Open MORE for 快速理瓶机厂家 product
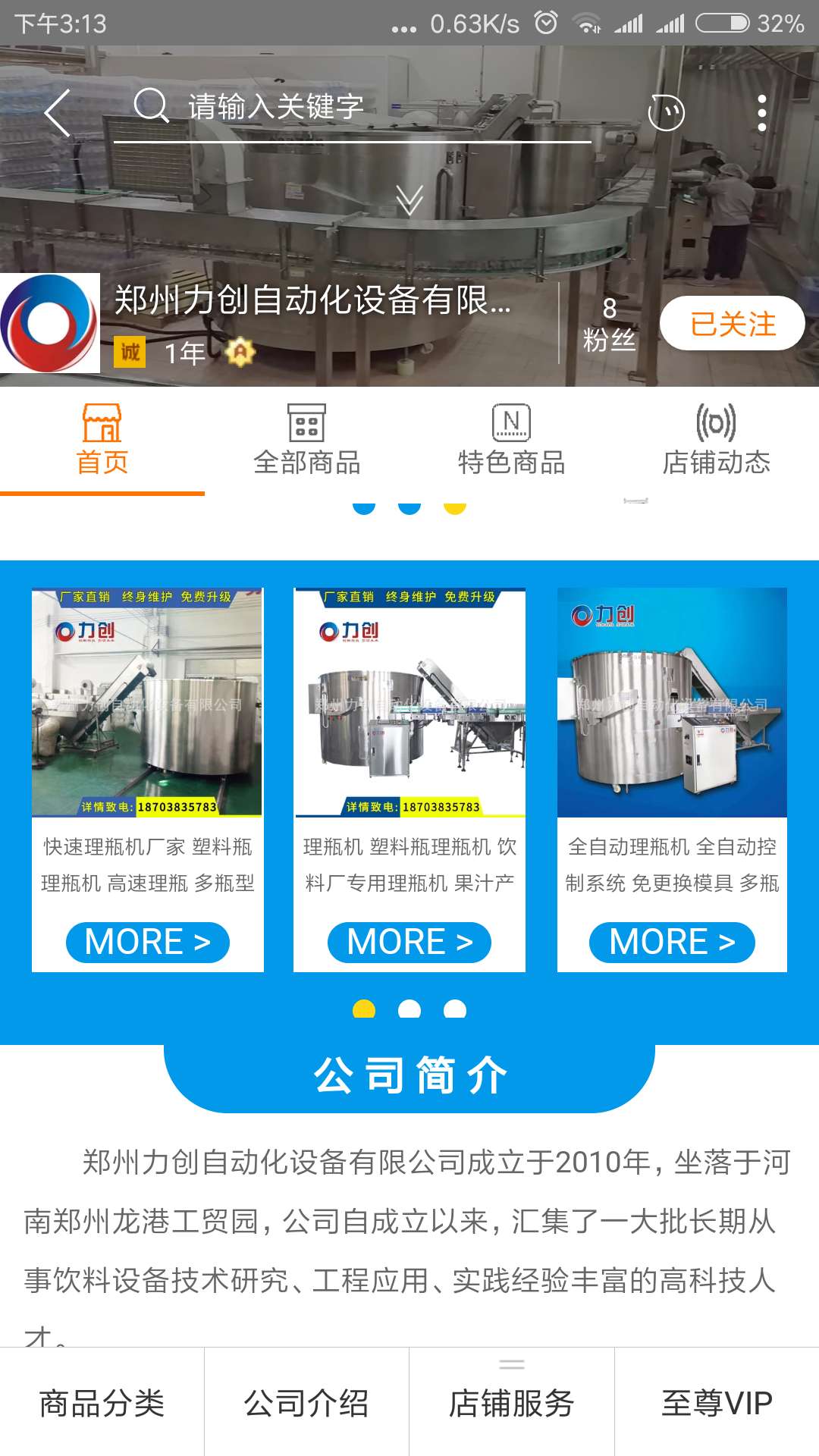 (x=148, y=943)
